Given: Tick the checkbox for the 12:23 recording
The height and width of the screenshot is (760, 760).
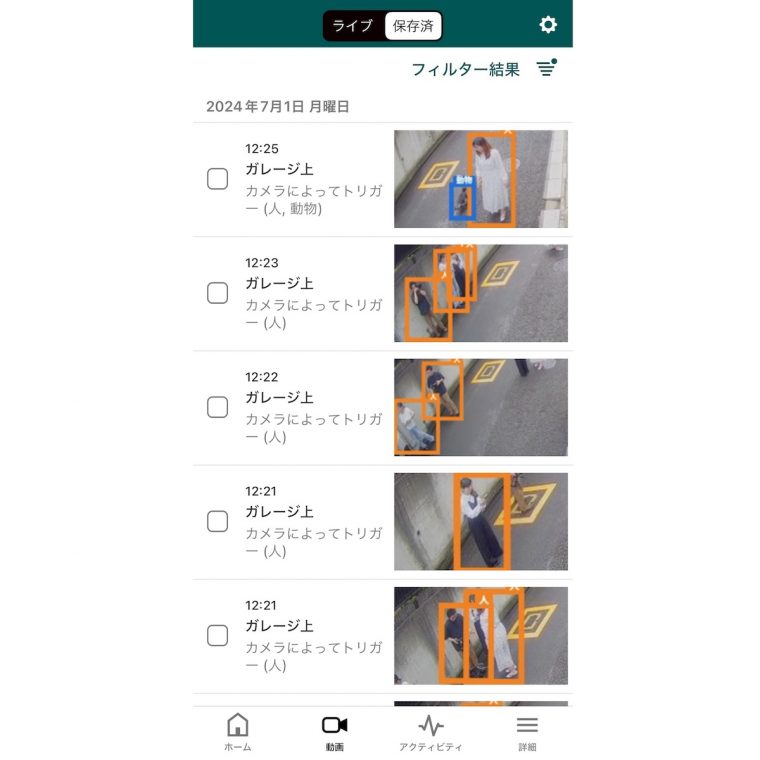Looking at the screenshot, I should (x=217, y=293).
